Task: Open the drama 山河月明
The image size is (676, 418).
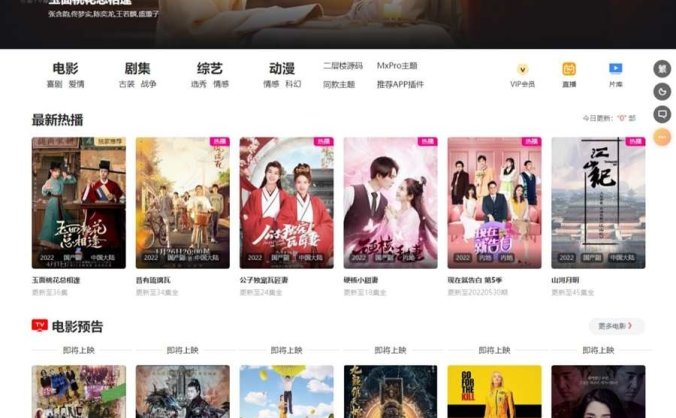Action: (598, 203)
